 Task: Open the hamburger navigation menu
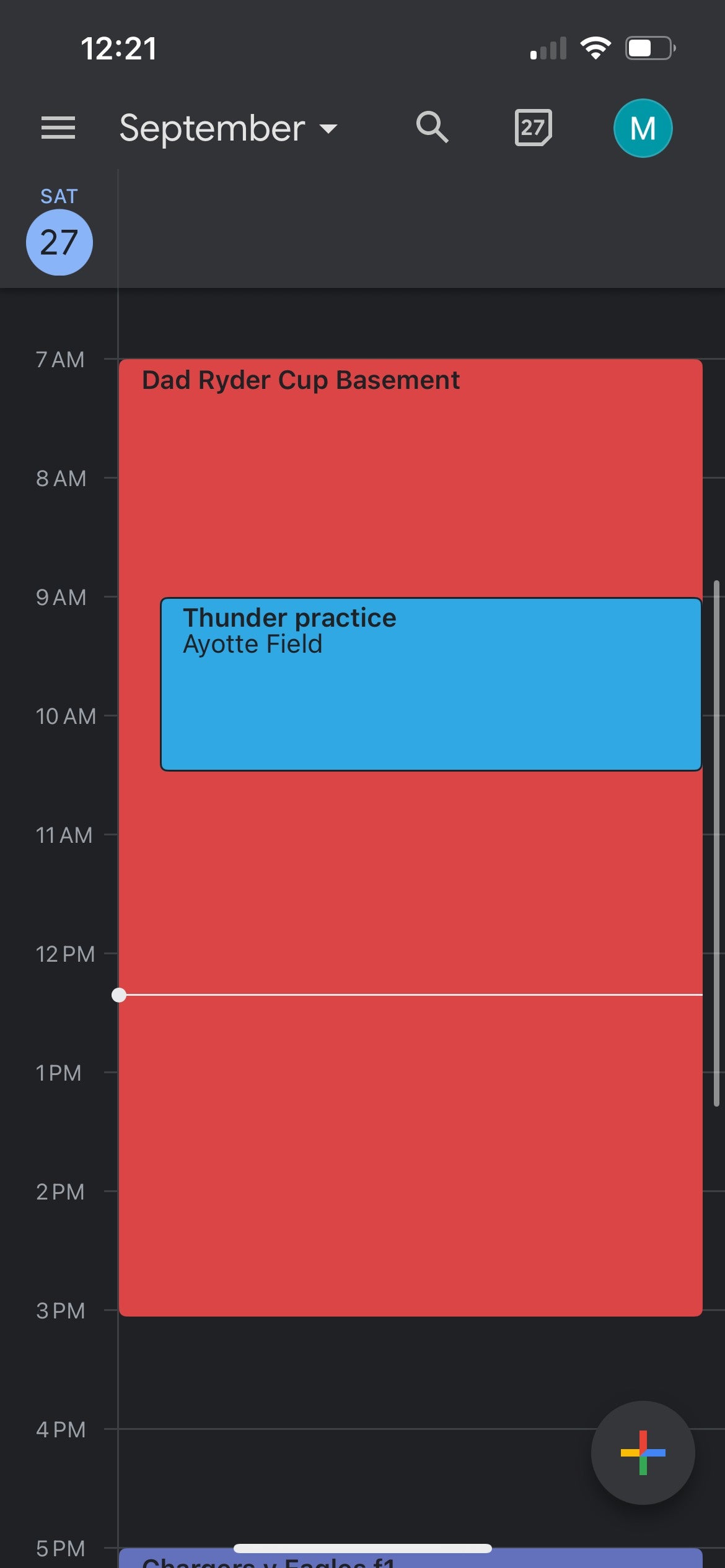pyautogui.click(x=58, y=128)
